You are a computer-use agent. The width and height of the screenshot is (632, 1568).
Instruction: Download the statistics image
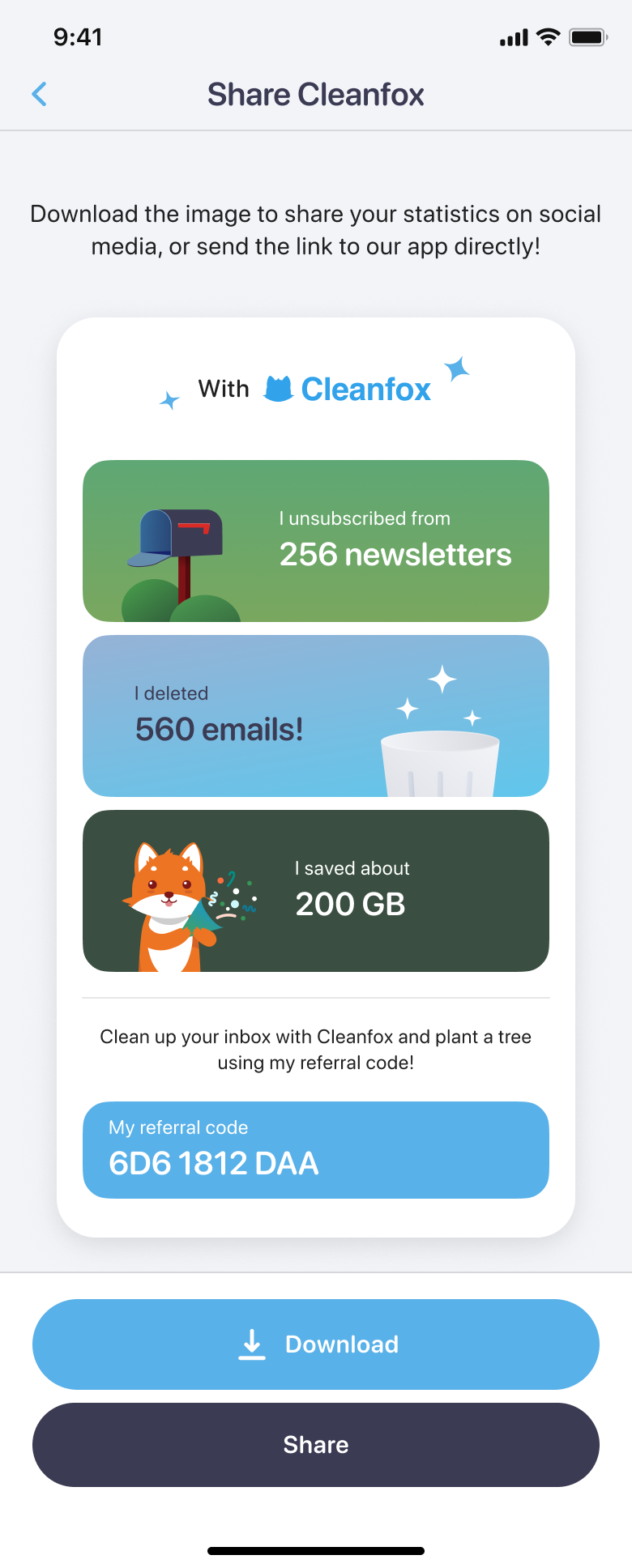click(316, 1344)
